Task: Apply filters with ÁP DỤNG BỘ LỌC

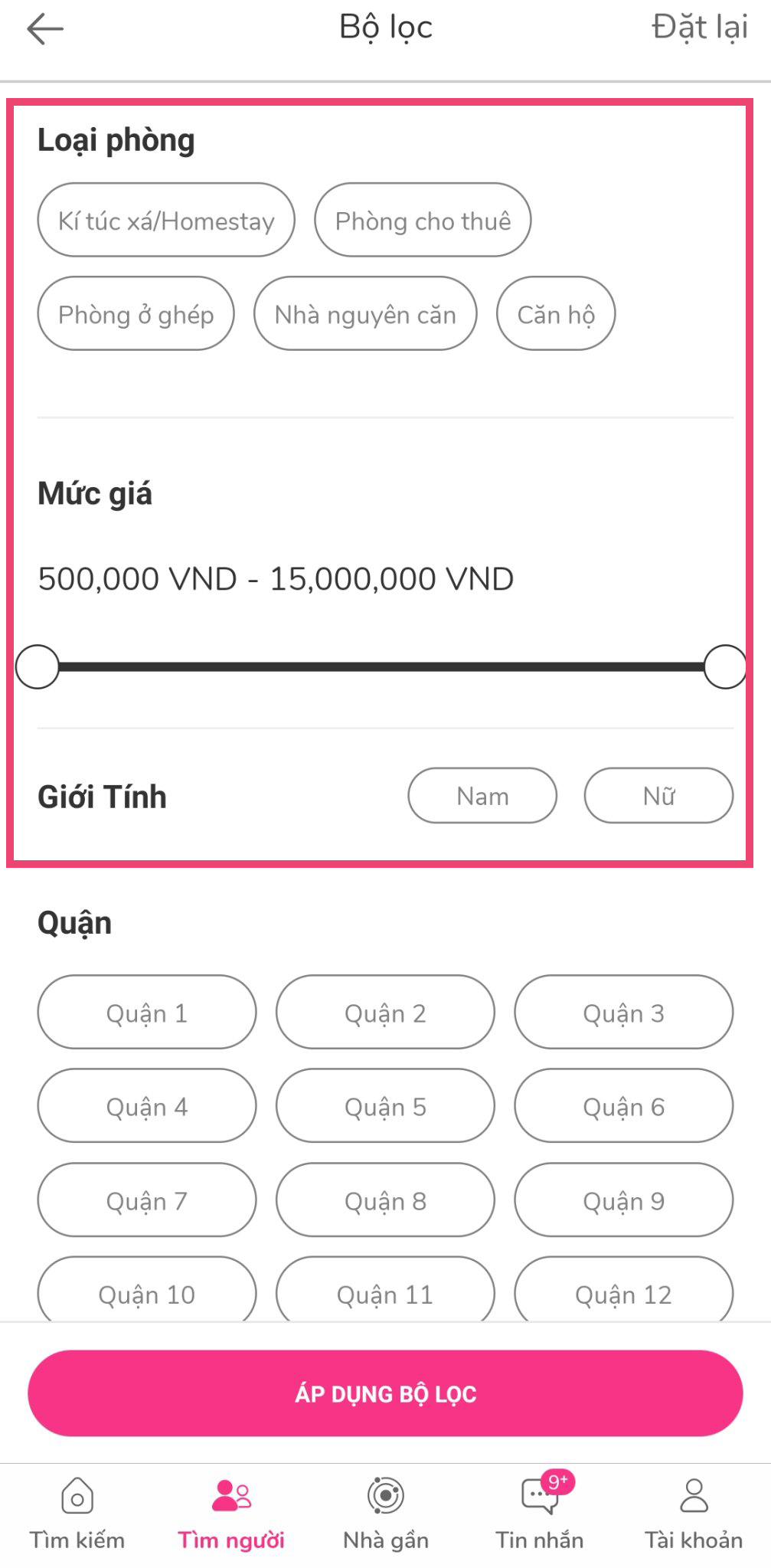Action: [x=385, y=1393]
